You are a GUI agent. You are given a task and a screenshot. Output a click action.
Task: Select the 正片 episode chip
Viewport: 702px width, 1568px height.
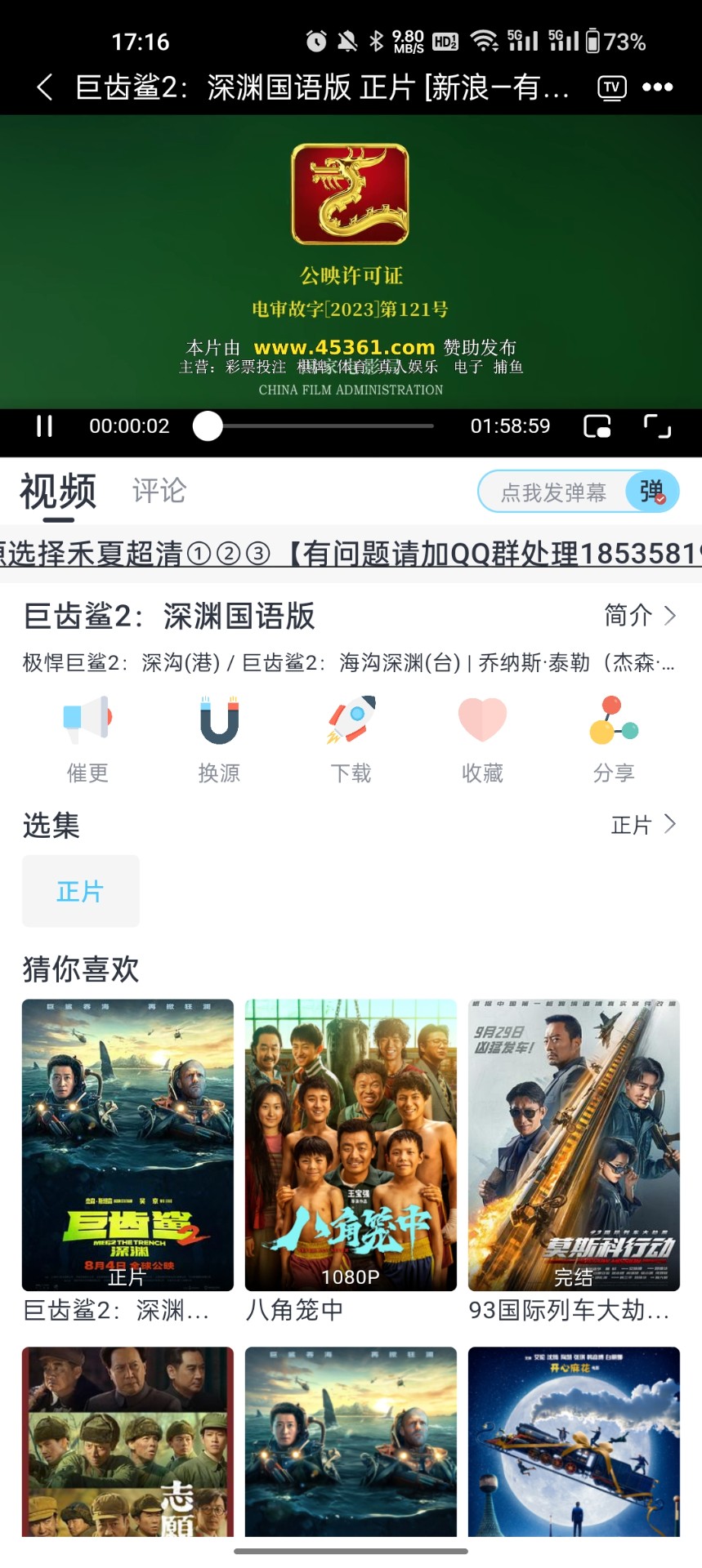80,891
